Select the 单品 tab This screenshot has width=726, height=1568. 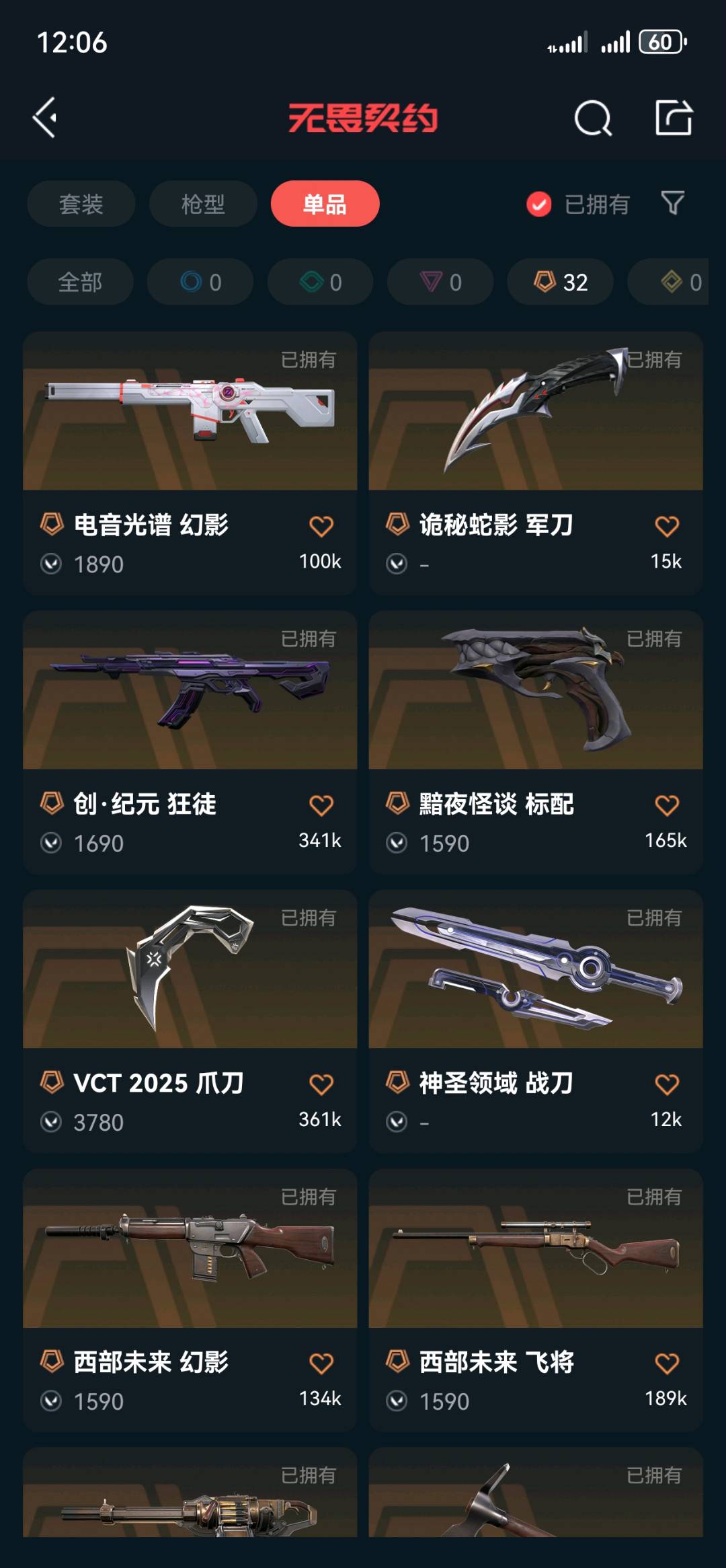[325, 204]
